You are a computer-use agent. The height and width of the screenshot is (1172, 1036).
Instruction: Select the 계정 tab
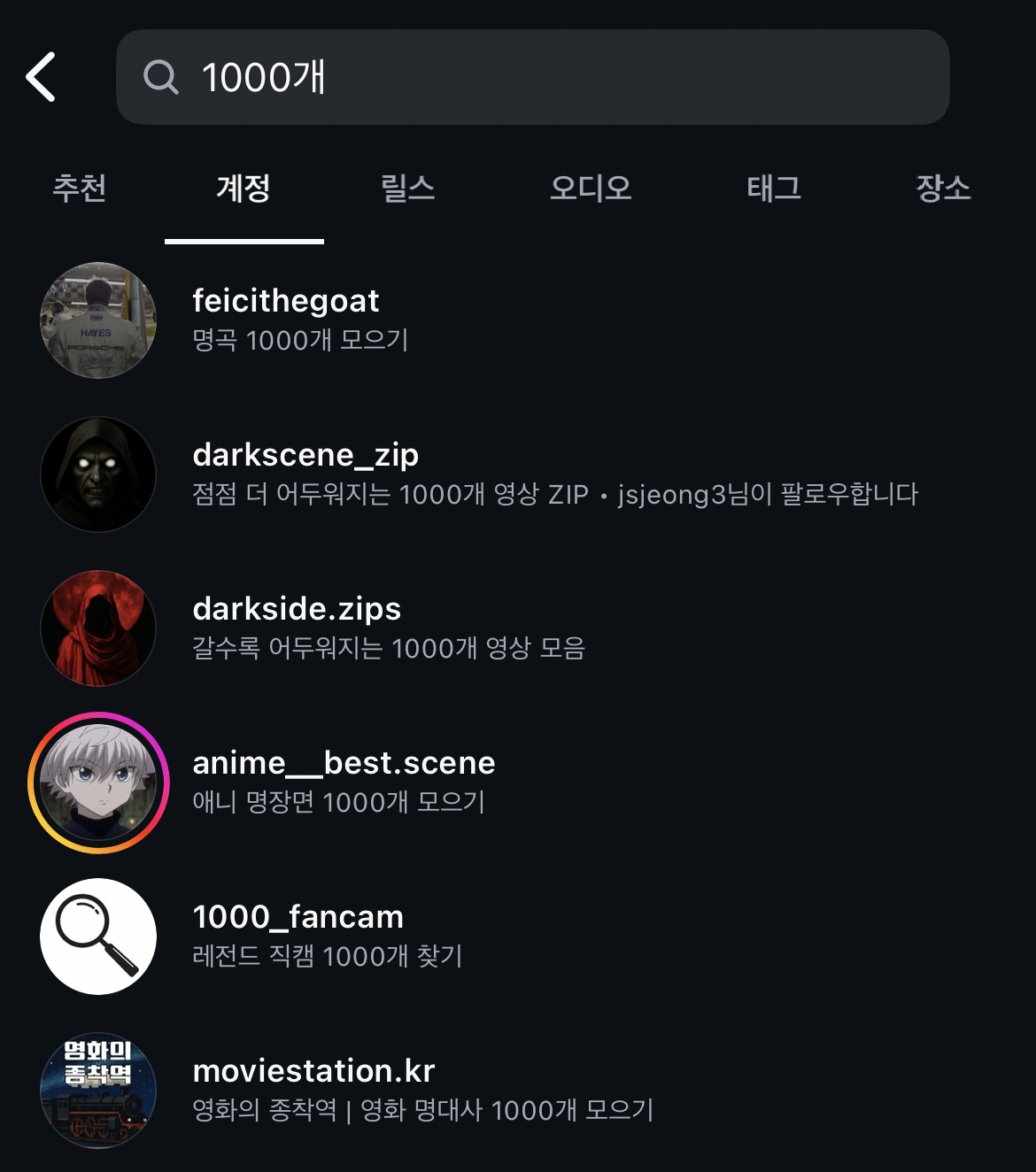244,189
